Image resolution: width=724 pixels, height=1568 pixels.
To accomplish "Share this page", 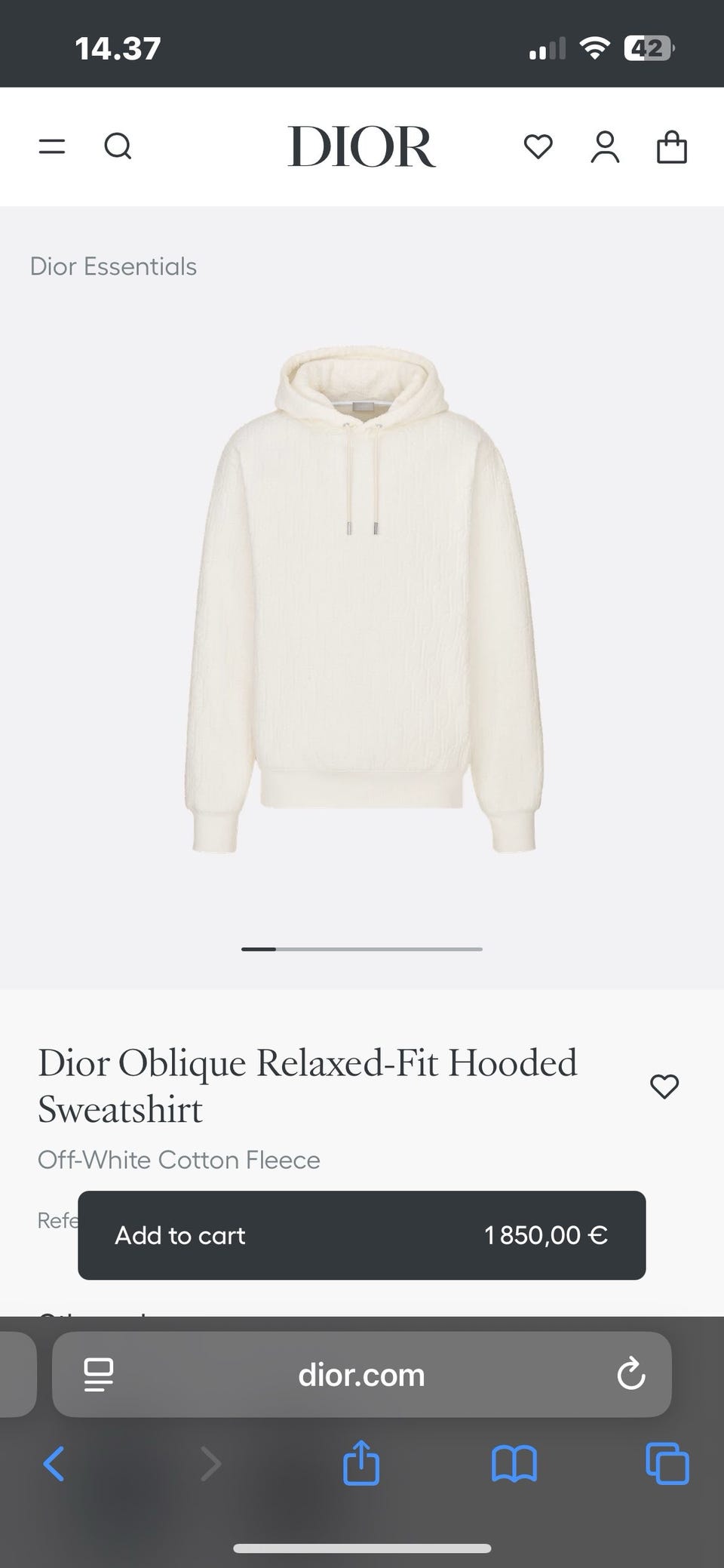I will (x=361, y=1462).
